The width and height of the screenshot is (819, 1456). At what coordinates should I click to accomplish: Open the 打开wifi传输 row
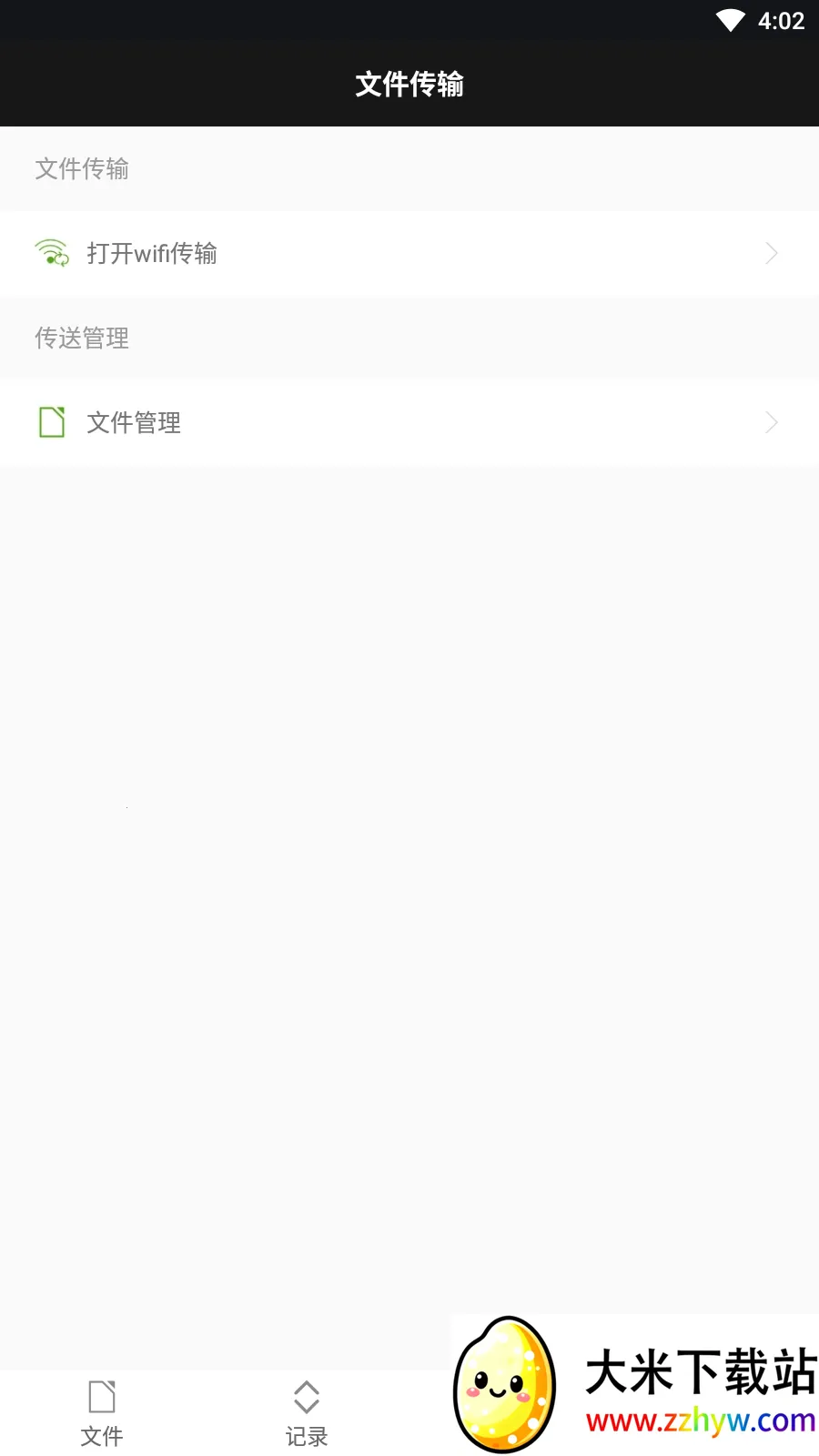408,253
